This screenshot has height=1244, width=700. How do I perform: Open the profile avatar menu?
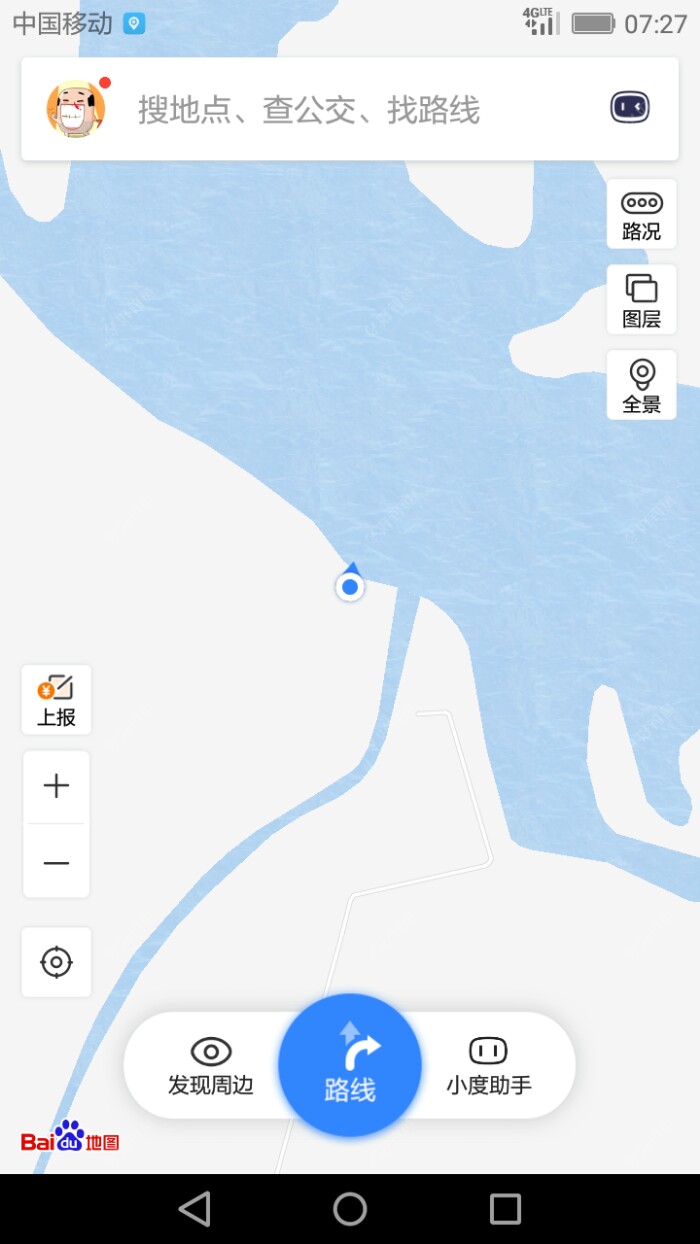tap(76, 109)
